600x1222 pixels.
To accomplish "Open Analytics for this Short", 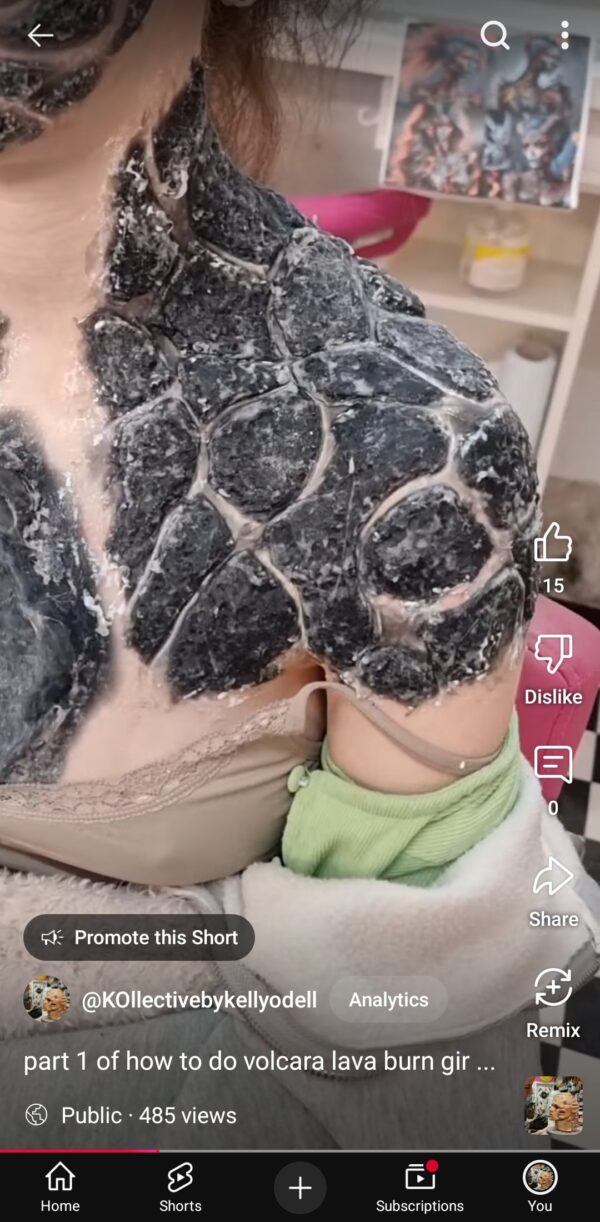I will [388, 1000].
